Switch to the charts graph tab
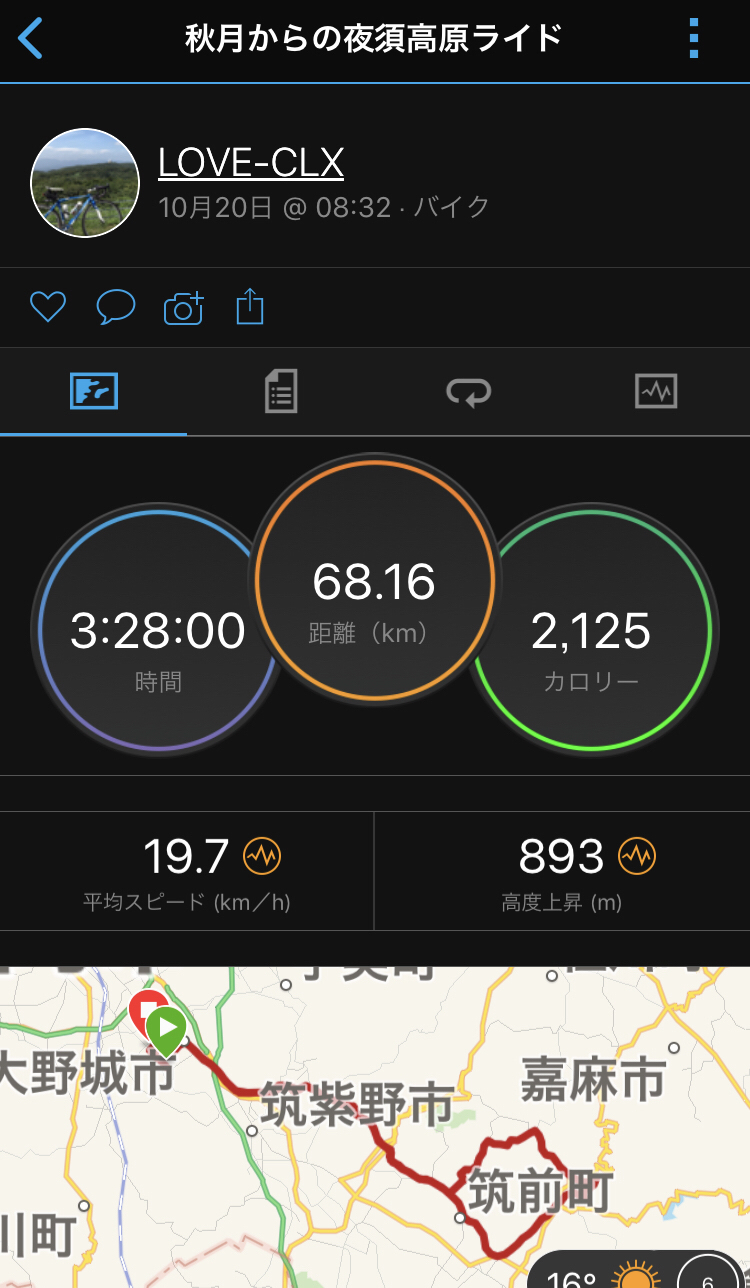The width and height of the screenshot is (750, 1288). coord(656,391)
